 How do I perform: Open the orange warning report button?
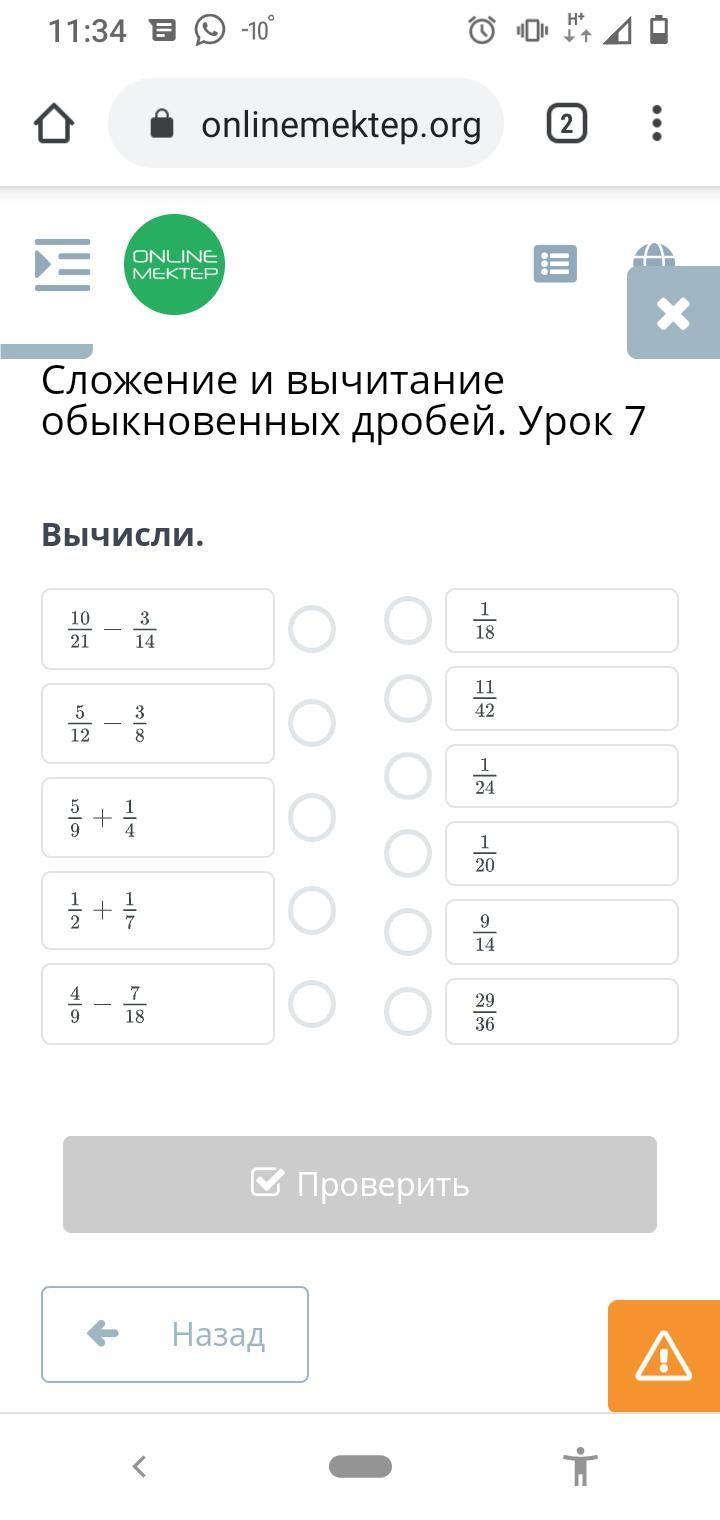(x=664, y=1356)
